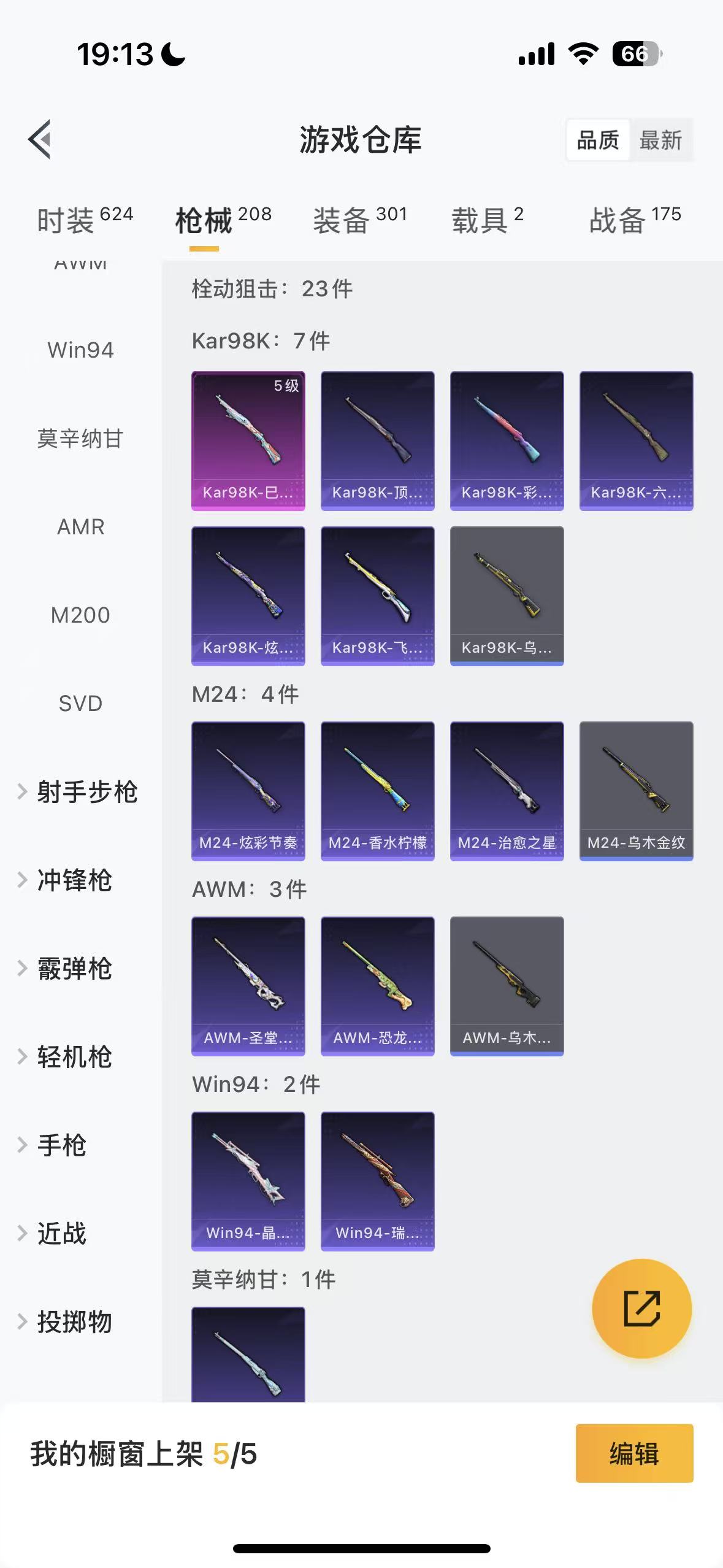Open the level 5 Kar98K skin card
Screen dimensions: 723x1568
coord(248,440)
